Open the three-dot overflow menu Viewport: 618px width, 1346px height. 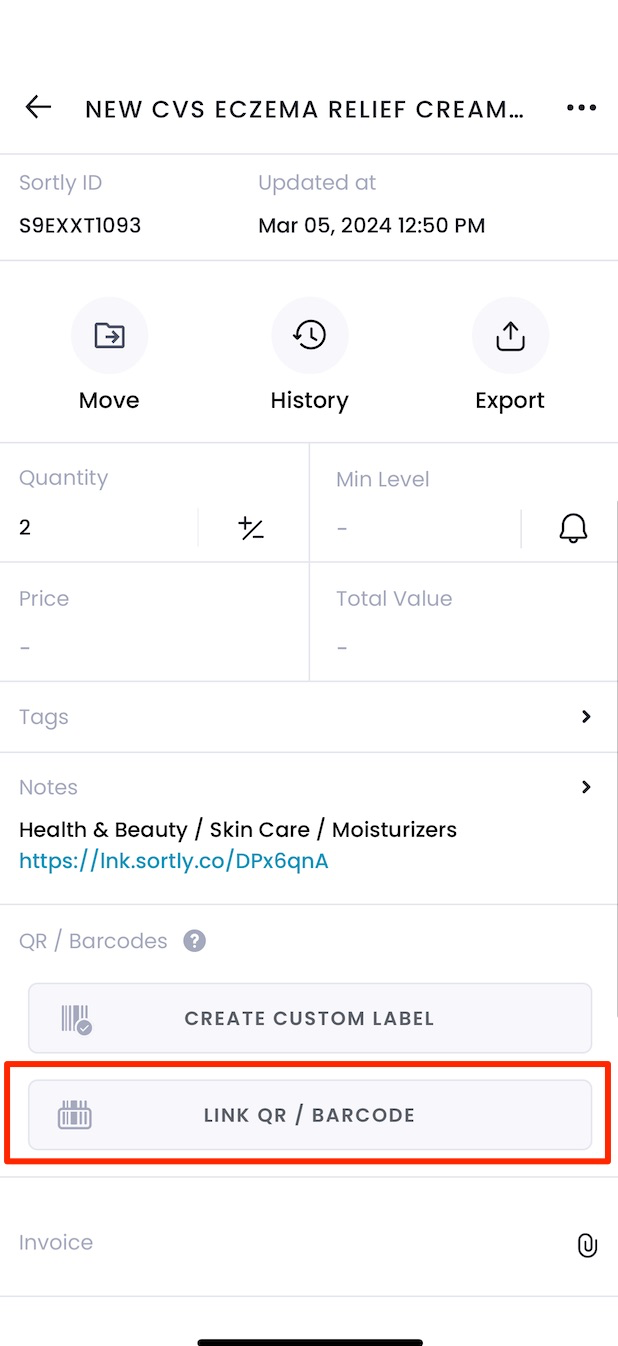click(581, 108)
